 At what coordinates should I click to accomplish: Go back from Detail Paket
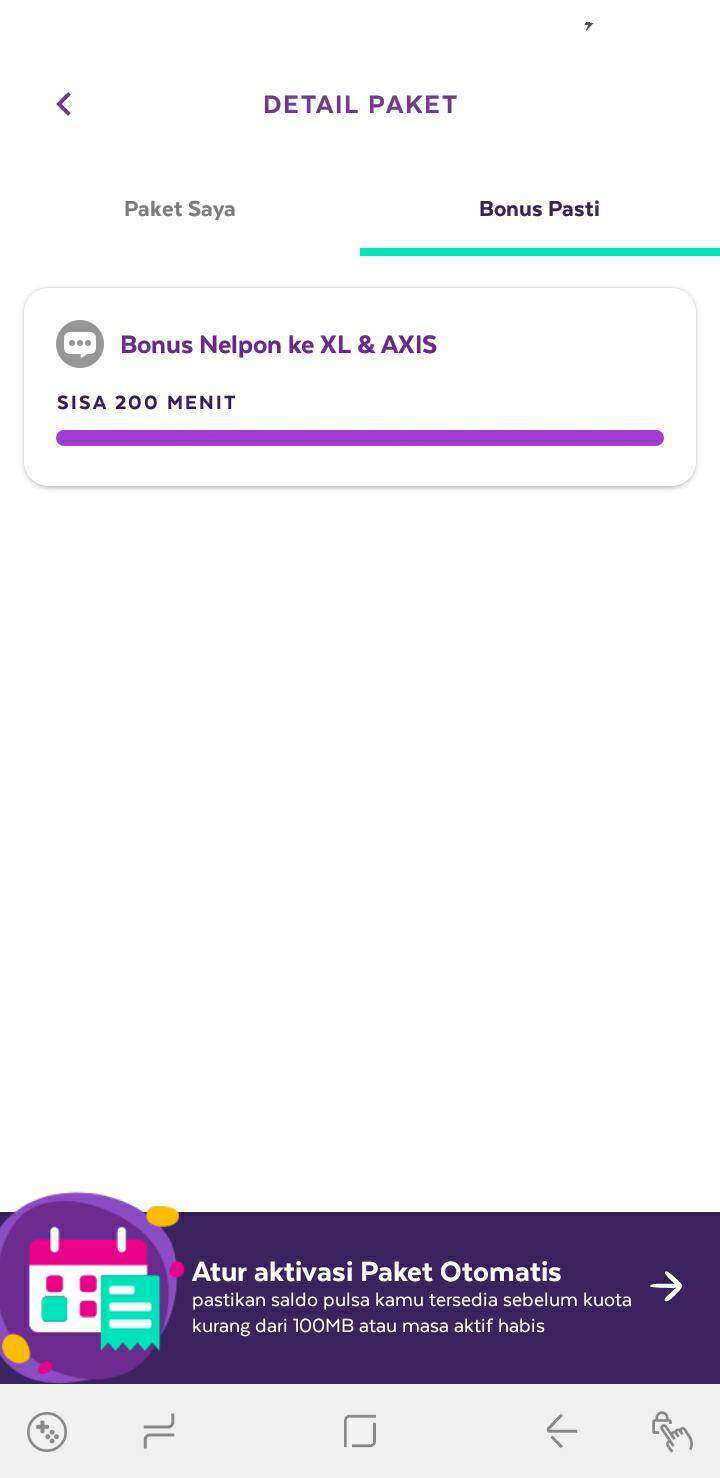pyautogui.click(x=64, y=104)
